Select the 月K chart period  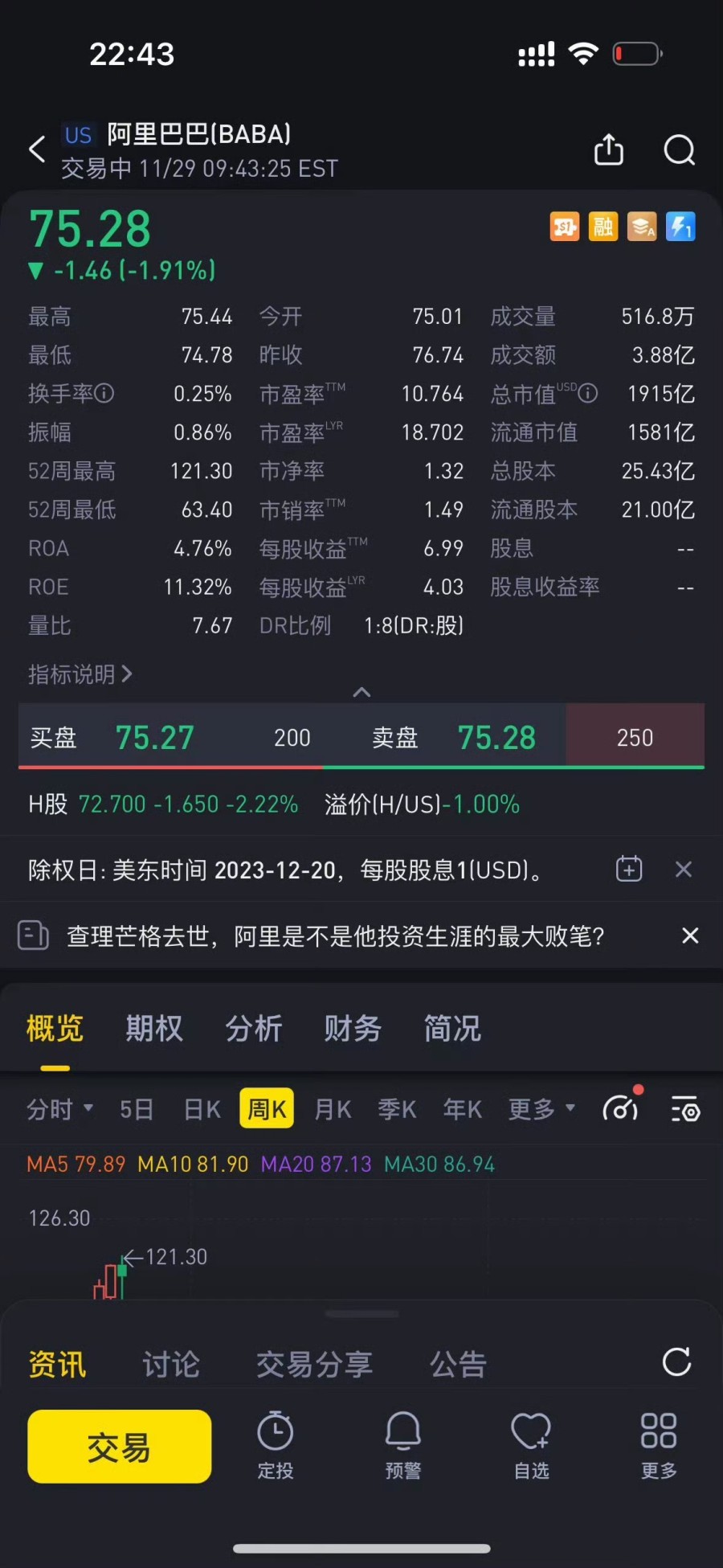coord(333,1110)
